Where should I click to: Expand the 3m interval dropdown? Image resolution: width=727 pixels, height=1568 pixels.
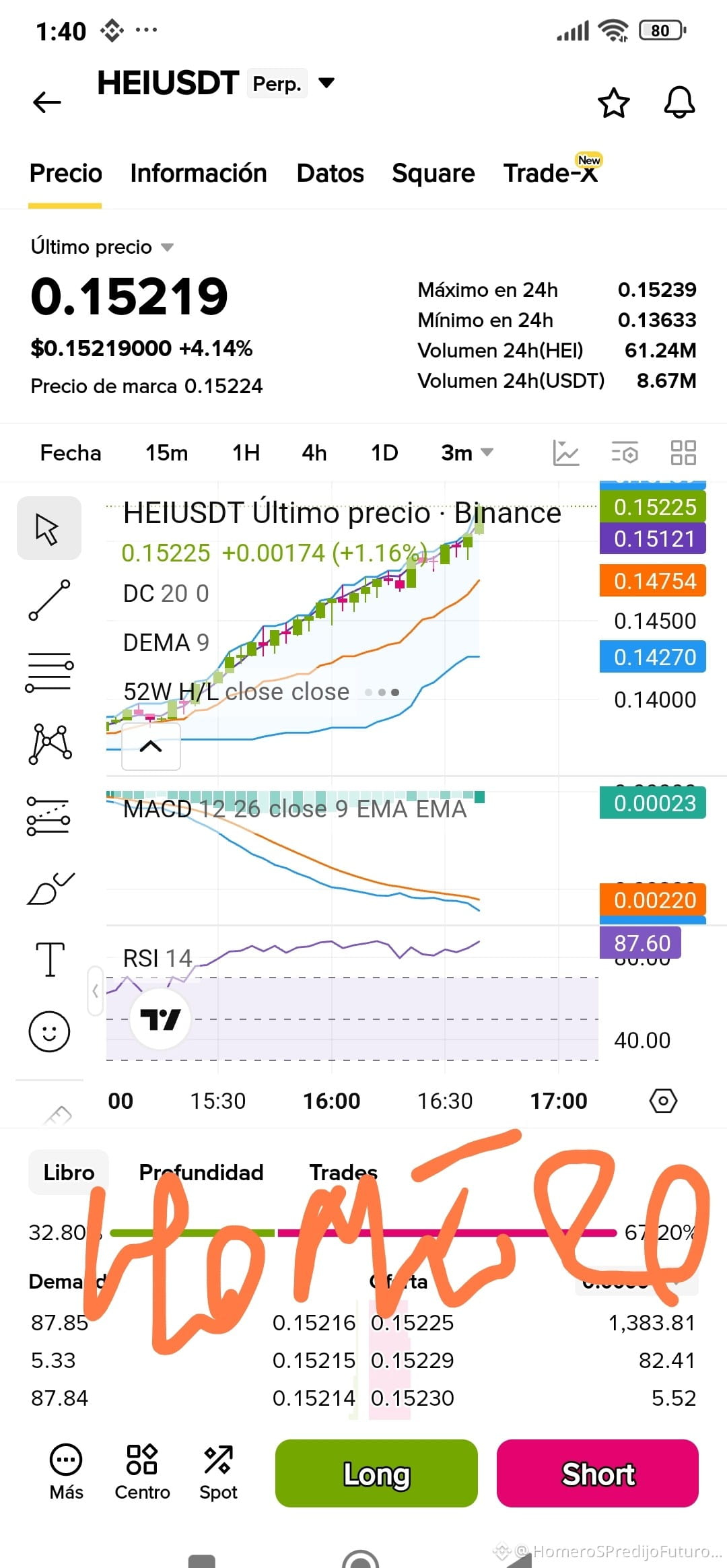point(467,453)
